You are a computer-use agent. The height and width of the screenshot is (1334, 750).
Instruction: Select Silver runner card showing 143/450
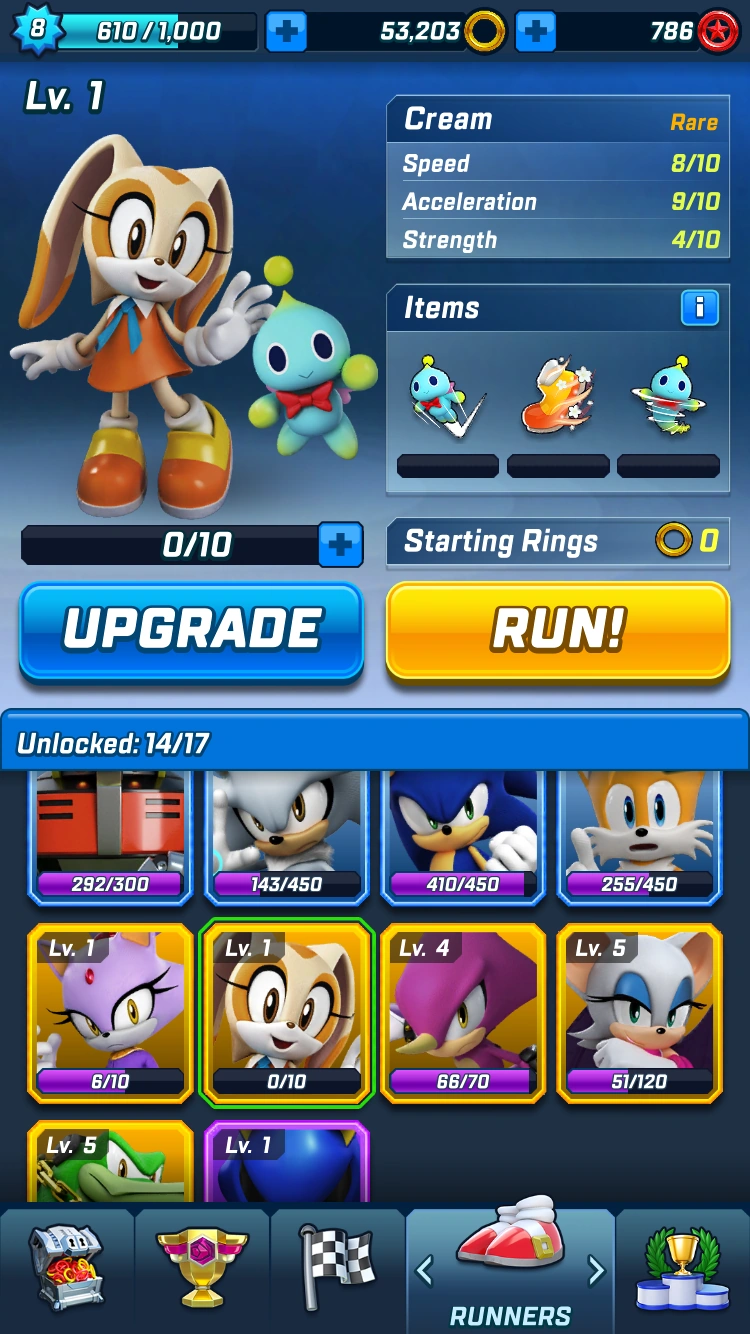tap(287, 835)
